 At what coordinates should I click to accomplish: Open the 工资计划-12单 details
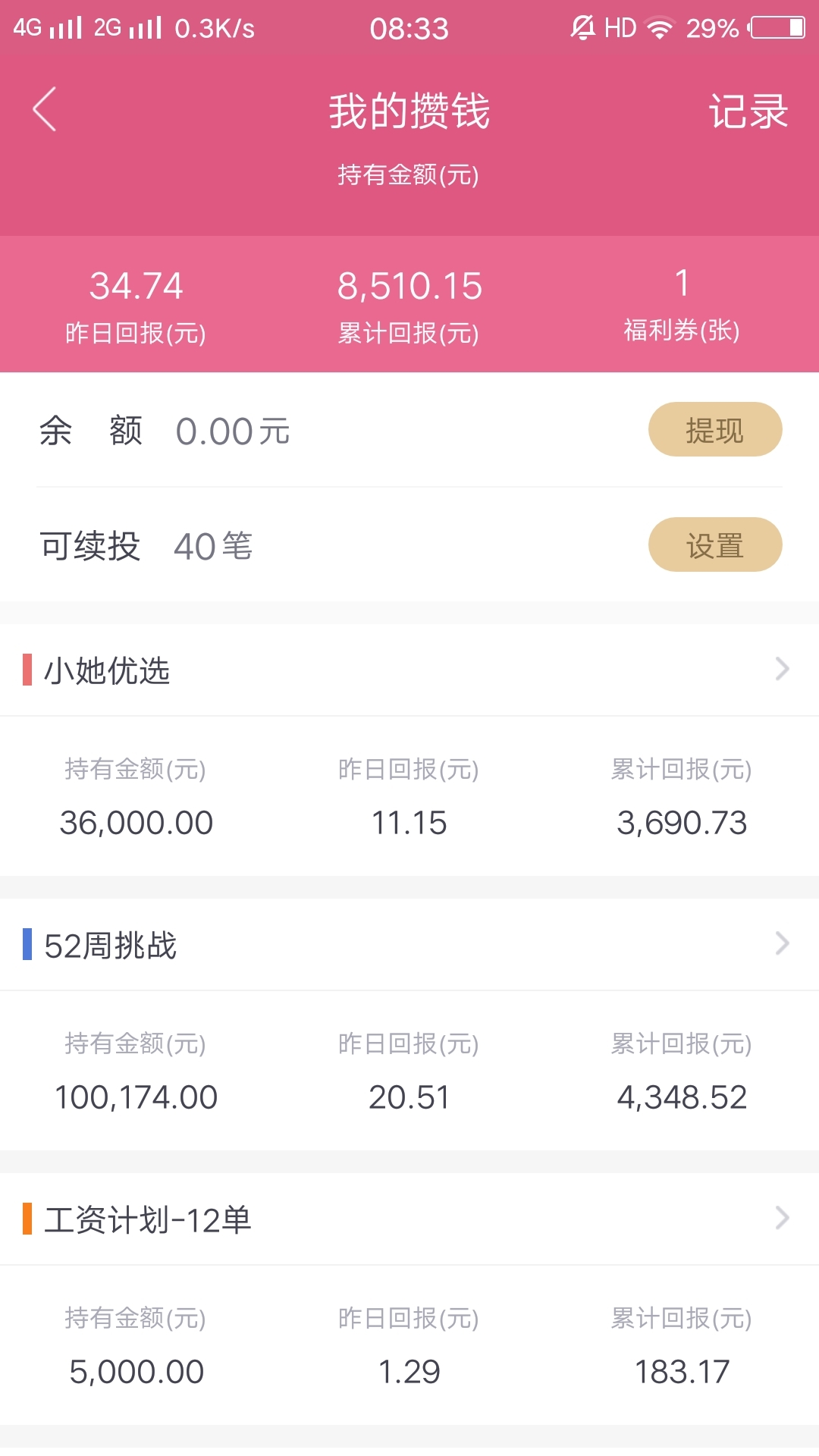(x=409, y=1219)
